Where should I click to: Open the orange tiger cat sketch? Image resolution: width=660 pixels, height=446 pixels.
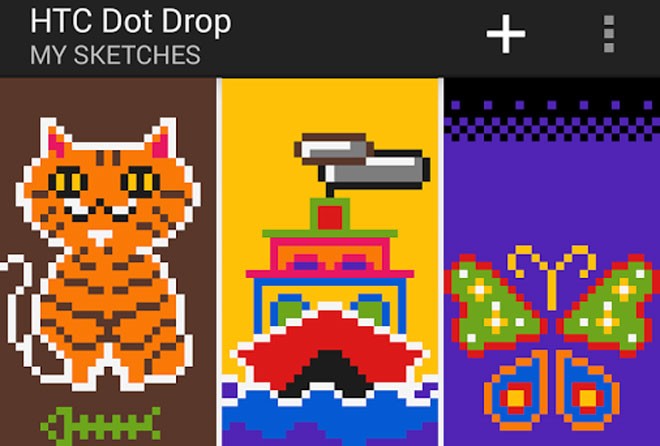click(108, 260)
